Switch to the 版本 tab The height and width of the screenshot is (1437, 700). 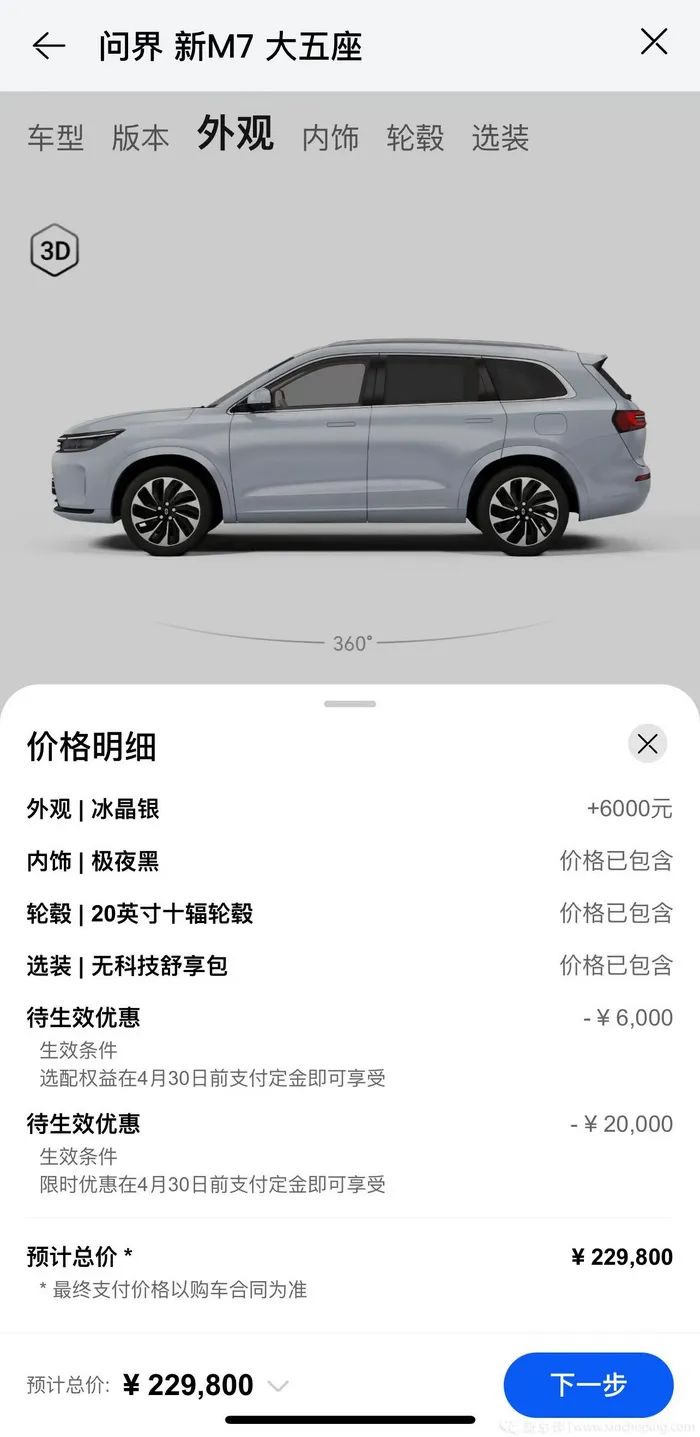(x=140, y=138)
